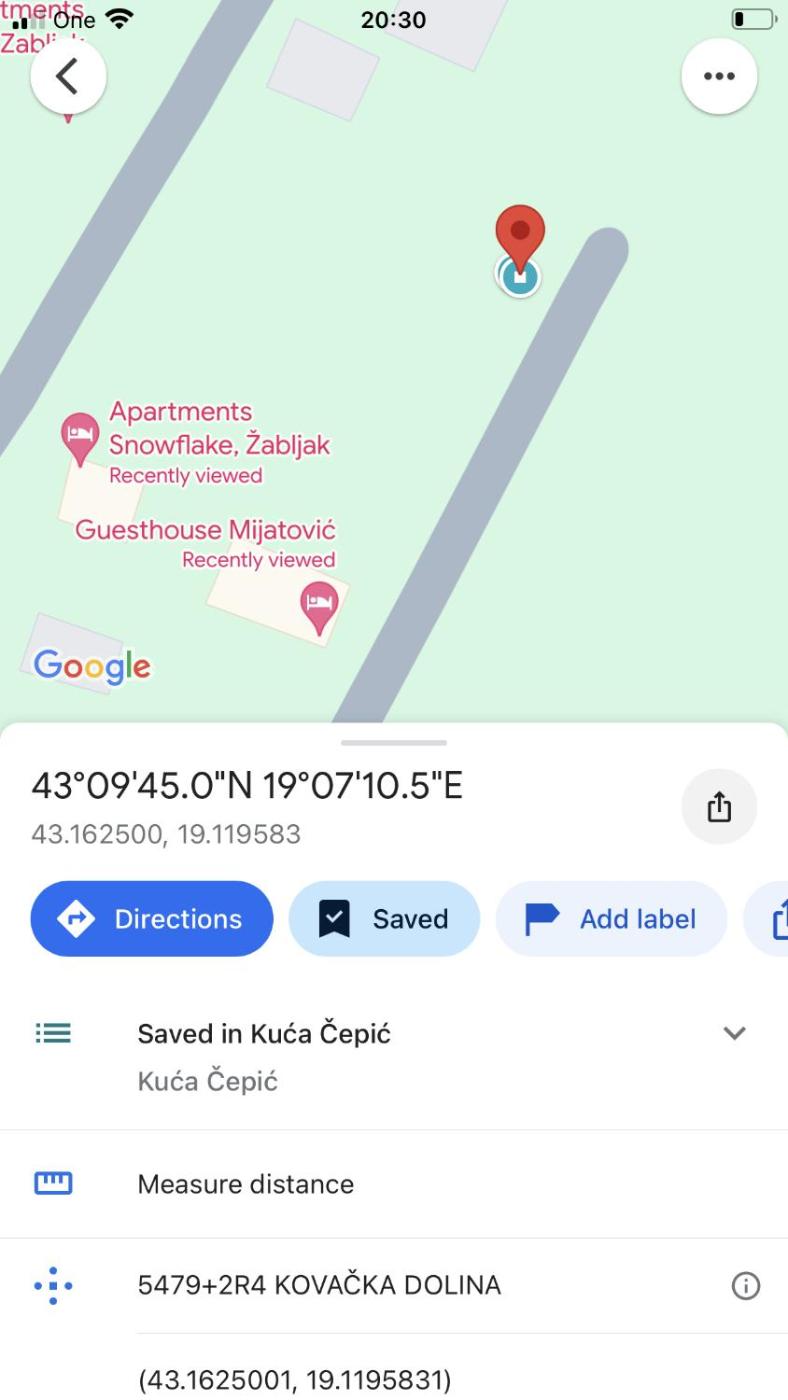The height and width of the screenshot is (1400, 788).
Task: Select the Guesthouse Mijatović pin
Action: coord(319,604)
